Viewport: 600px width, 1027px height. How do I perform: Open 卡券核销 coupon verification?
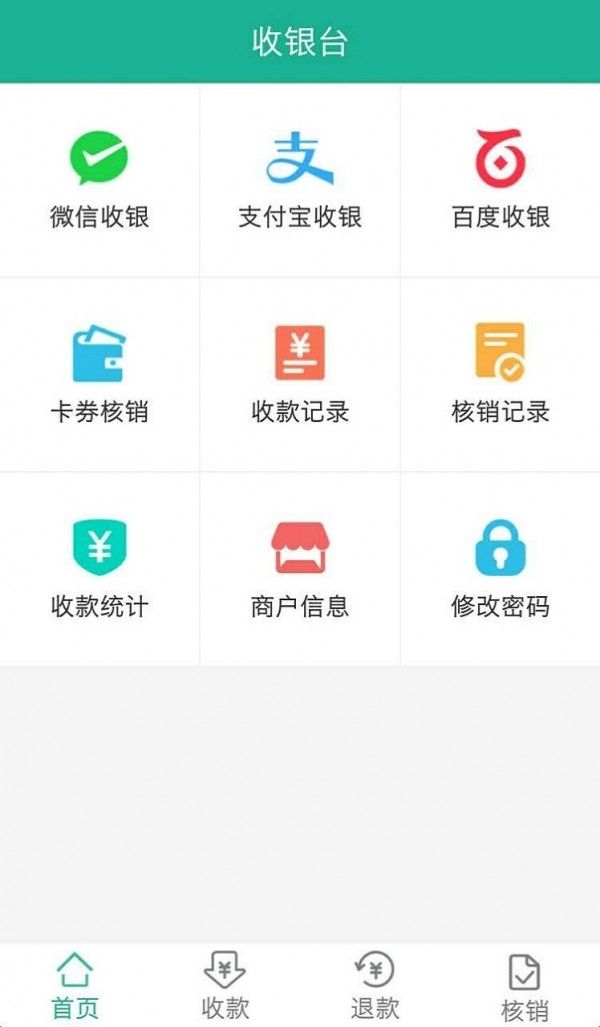pos(100,375)
